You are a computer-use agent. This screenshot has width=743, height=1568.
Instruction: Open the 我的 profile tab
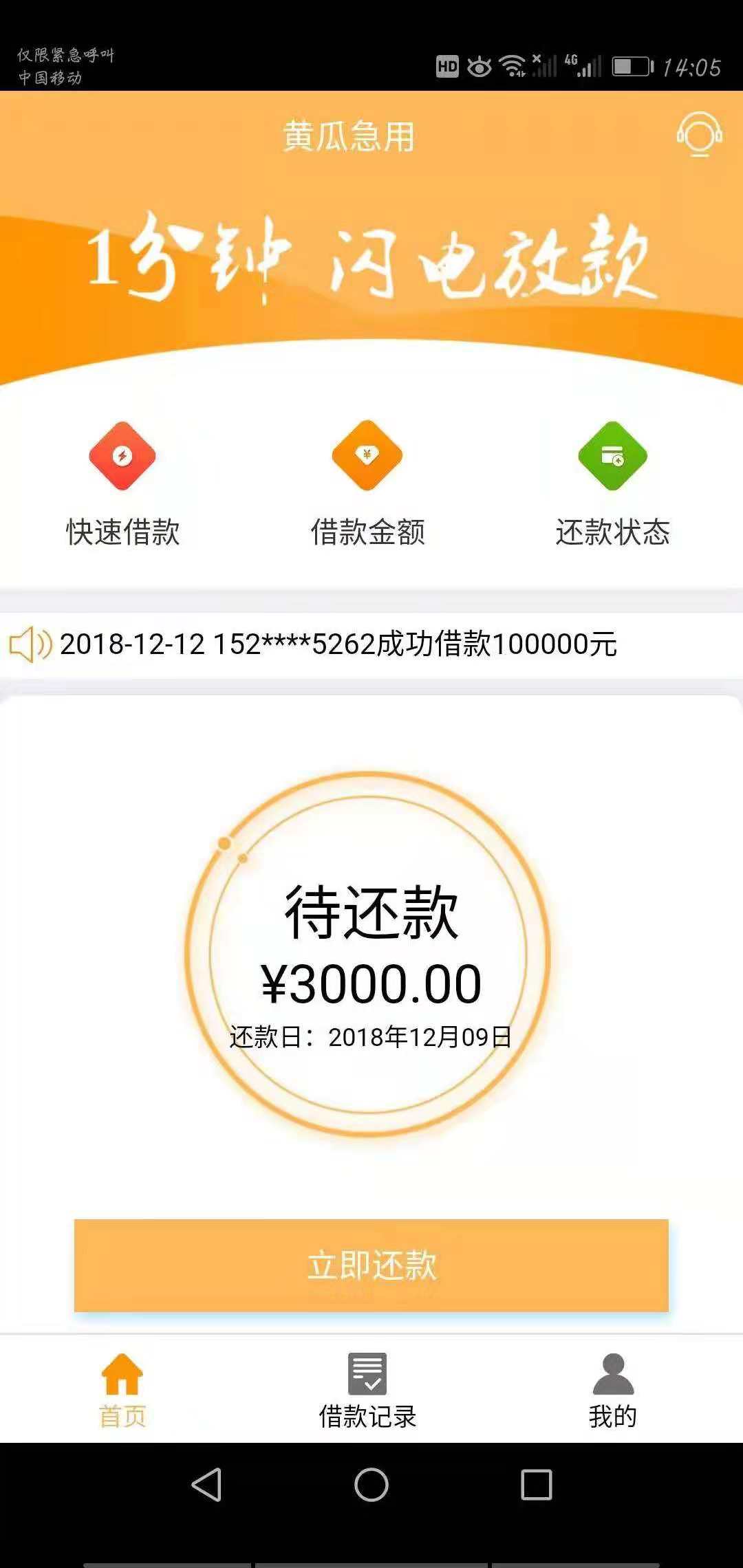612,1391
